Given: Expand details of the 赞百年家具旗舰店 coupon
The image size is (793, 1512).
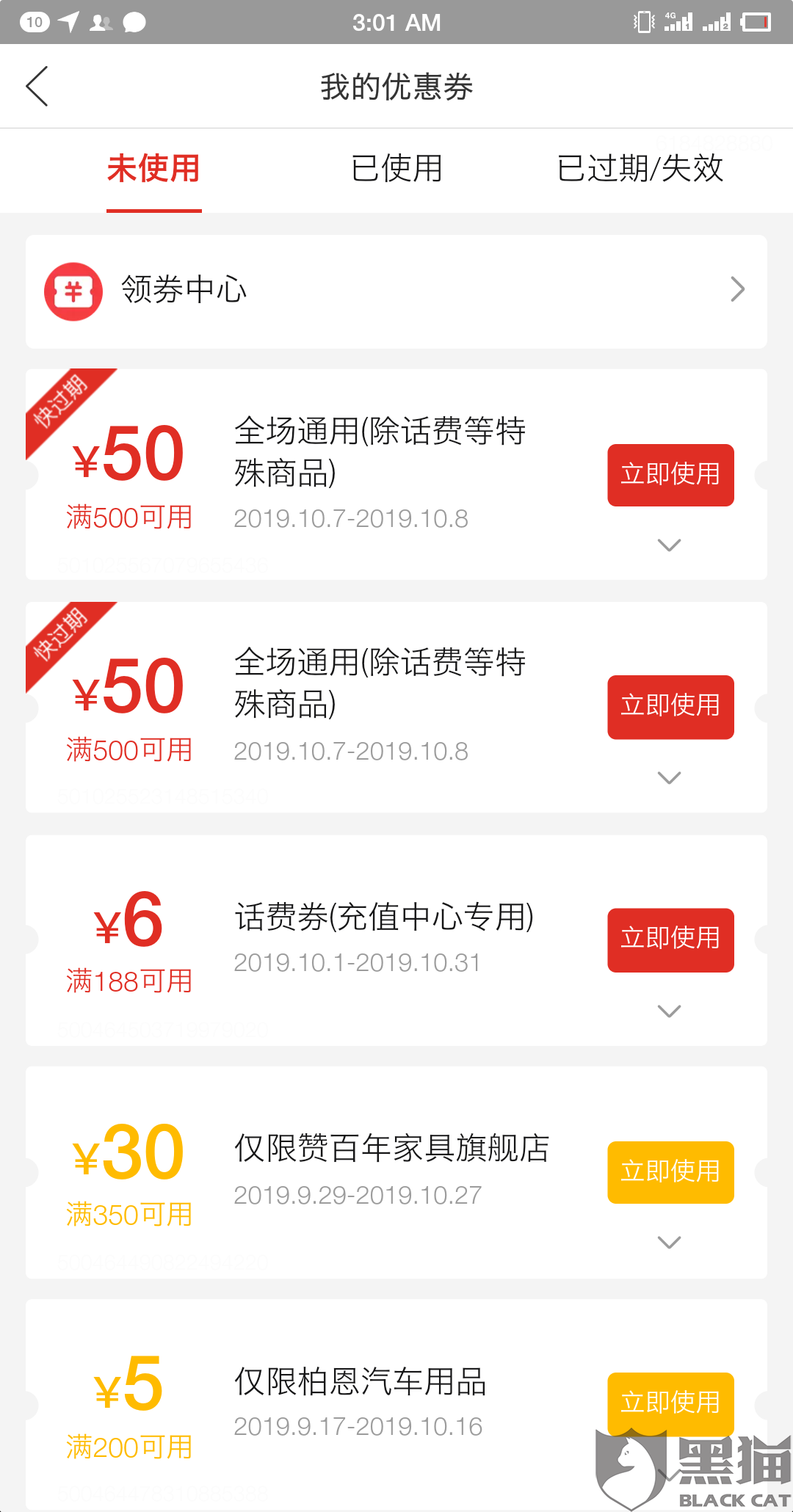Looking at the screenshot, I should tap(669, 1243).
